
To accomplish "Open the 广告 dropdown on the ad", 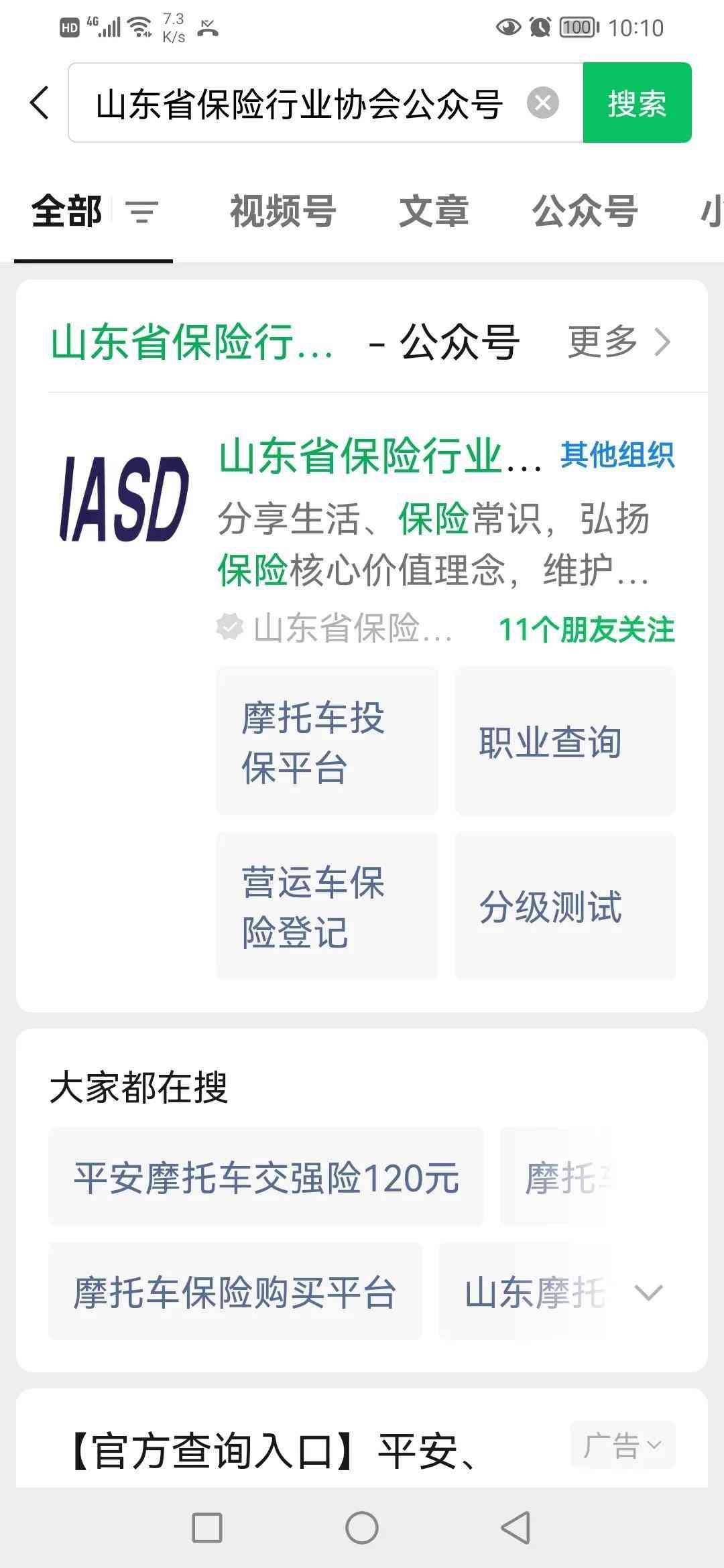I will [622, 1445].
